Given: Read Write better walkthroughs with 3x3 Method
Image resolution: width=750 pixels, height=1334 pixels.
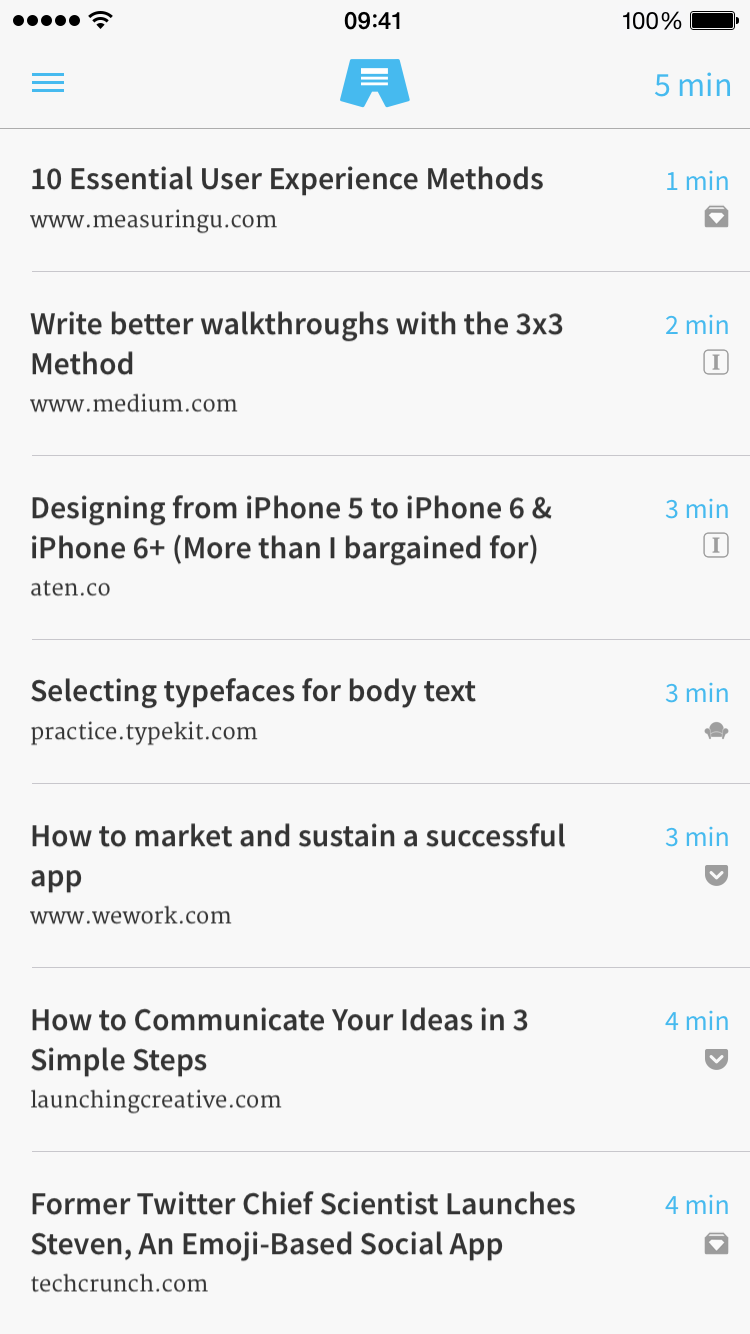Looking at the screenshot, I should [296, 344].
